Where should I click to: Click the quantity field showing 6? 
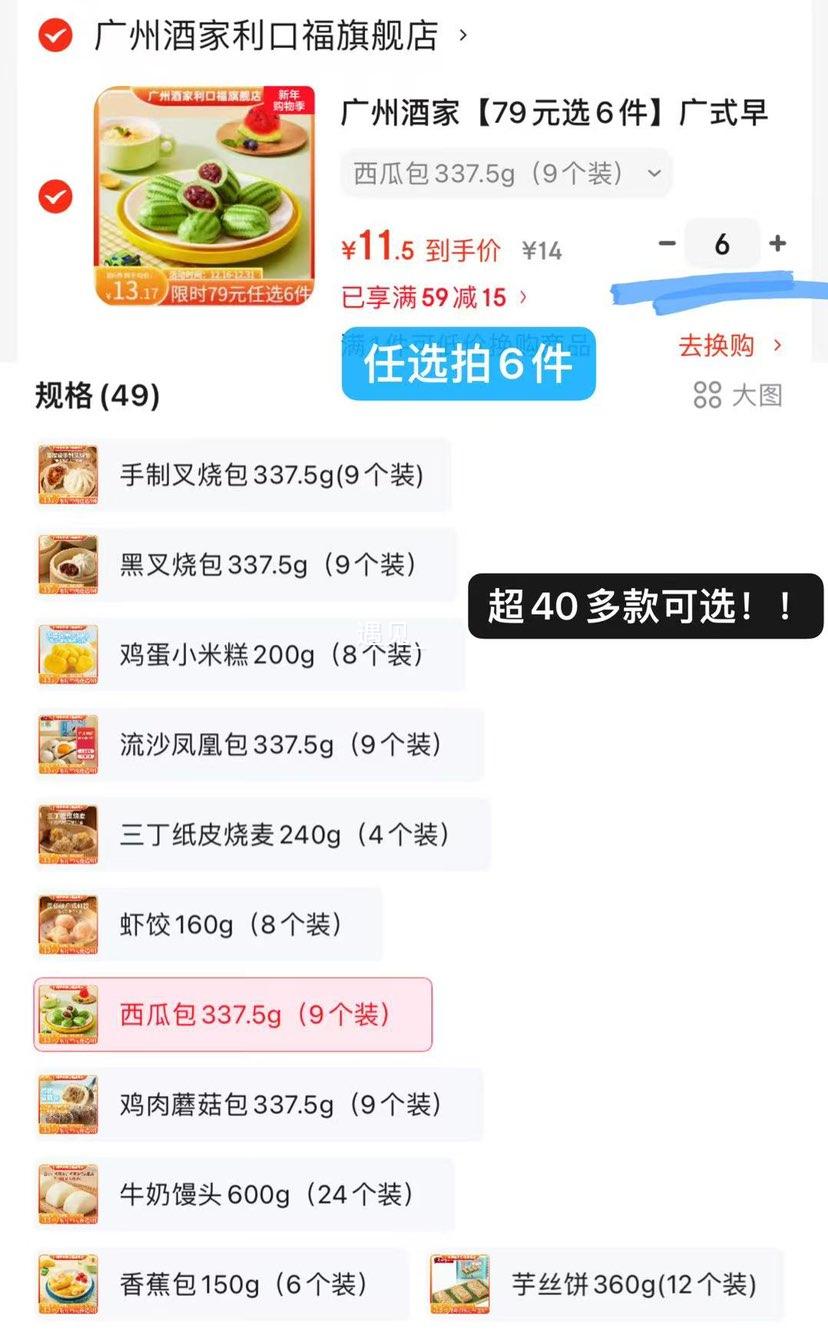pyautogui.click(x=722, y=242)
